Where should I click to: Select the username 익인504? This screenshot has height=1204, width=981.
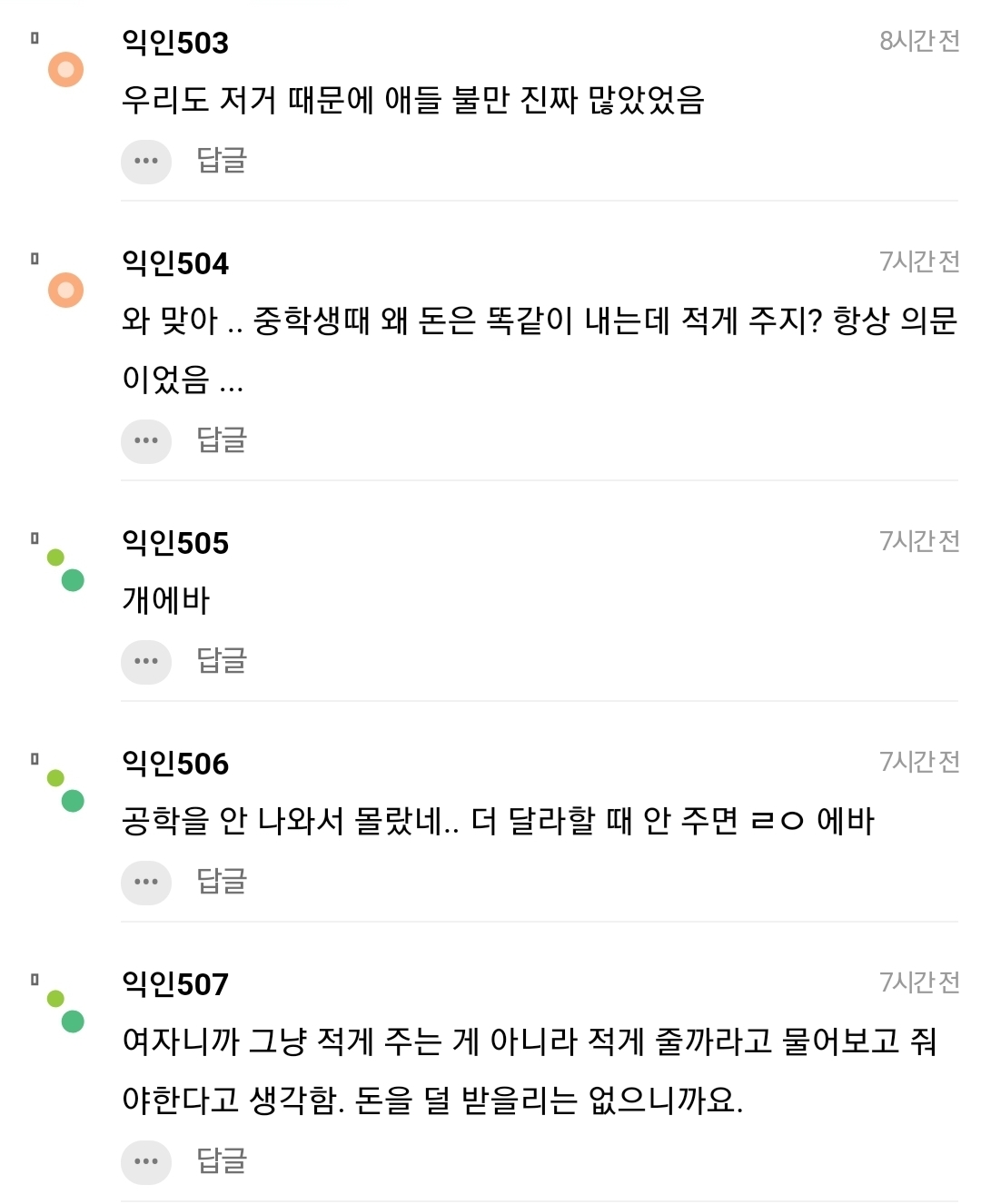tap(175, 263)
